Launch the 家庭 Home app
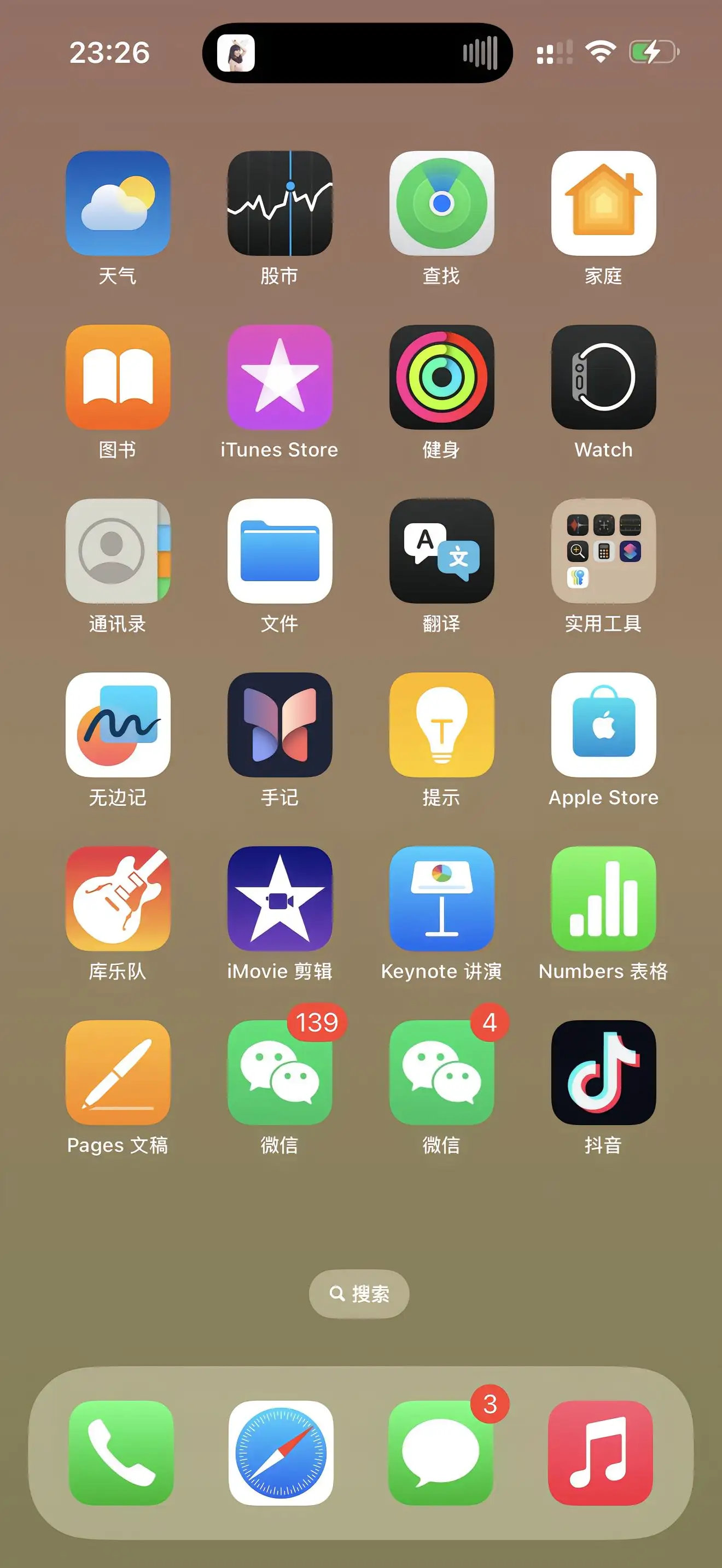 [603, 203]
